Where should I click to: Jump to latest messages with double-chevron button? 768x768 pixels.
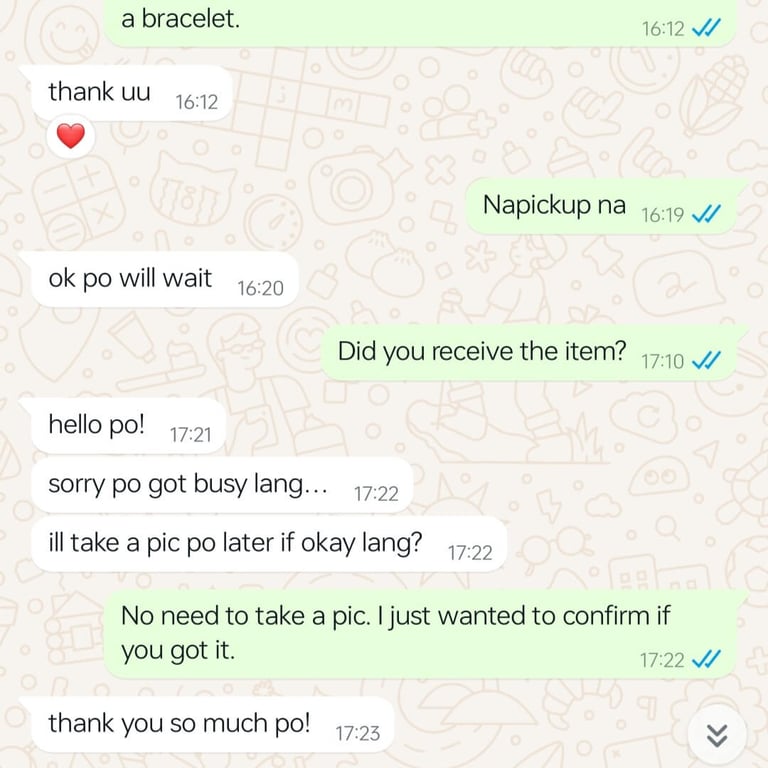pyautogui.click(x=716, y=736)
